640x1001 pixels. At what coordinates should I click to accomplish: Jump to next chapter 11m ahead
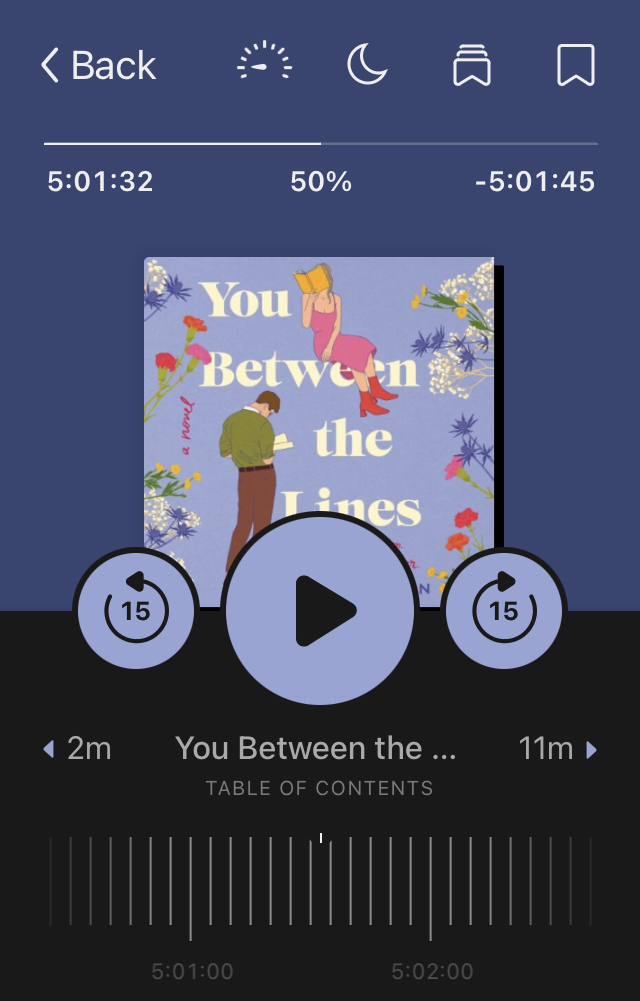coord(558,748)
